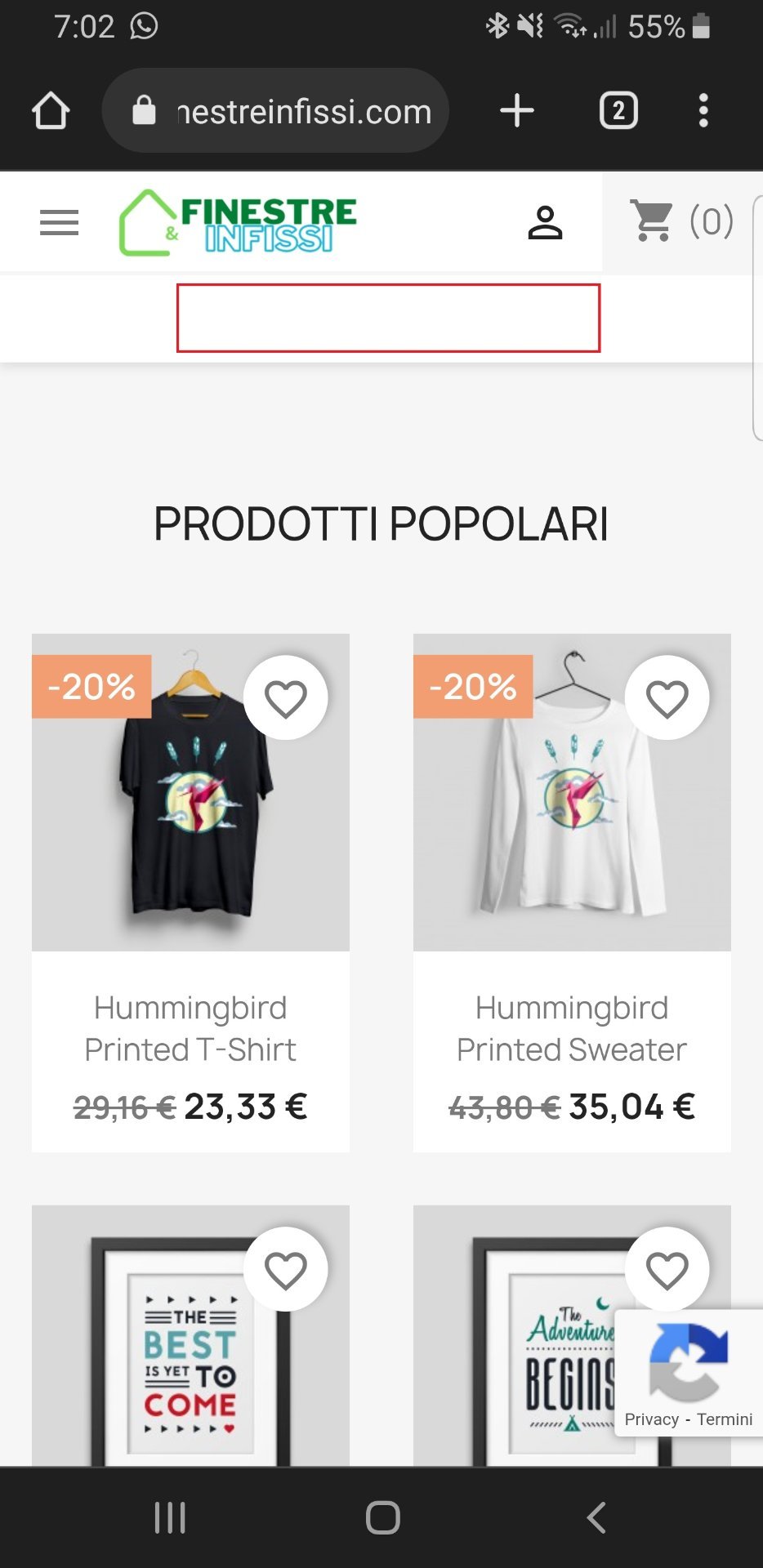Open the browser overflow menu
The height and width of the screenshot is (1568, 763).
[703, 111]
